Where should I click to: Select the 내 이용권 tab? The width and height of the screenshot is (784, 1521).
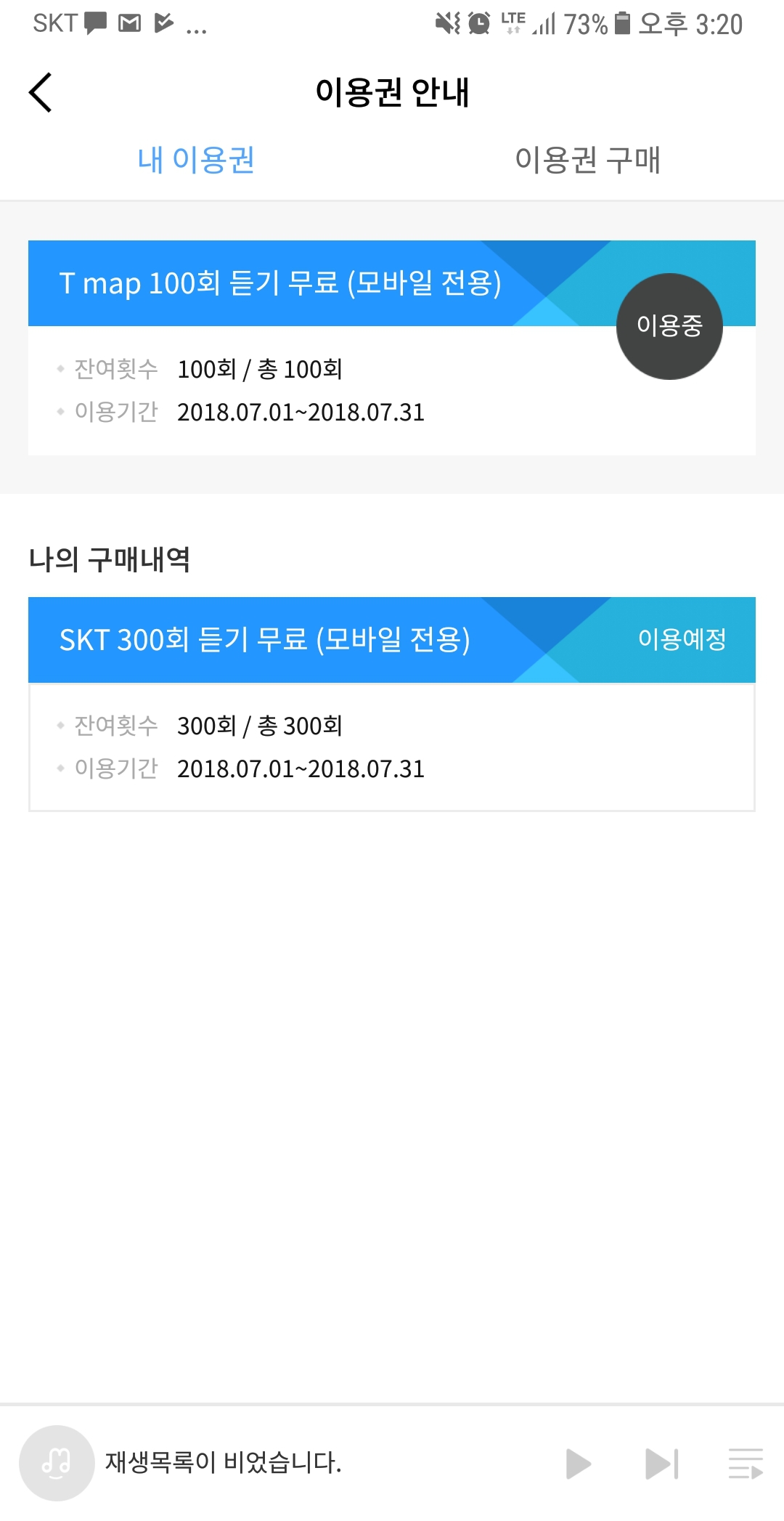pos(196,160)
